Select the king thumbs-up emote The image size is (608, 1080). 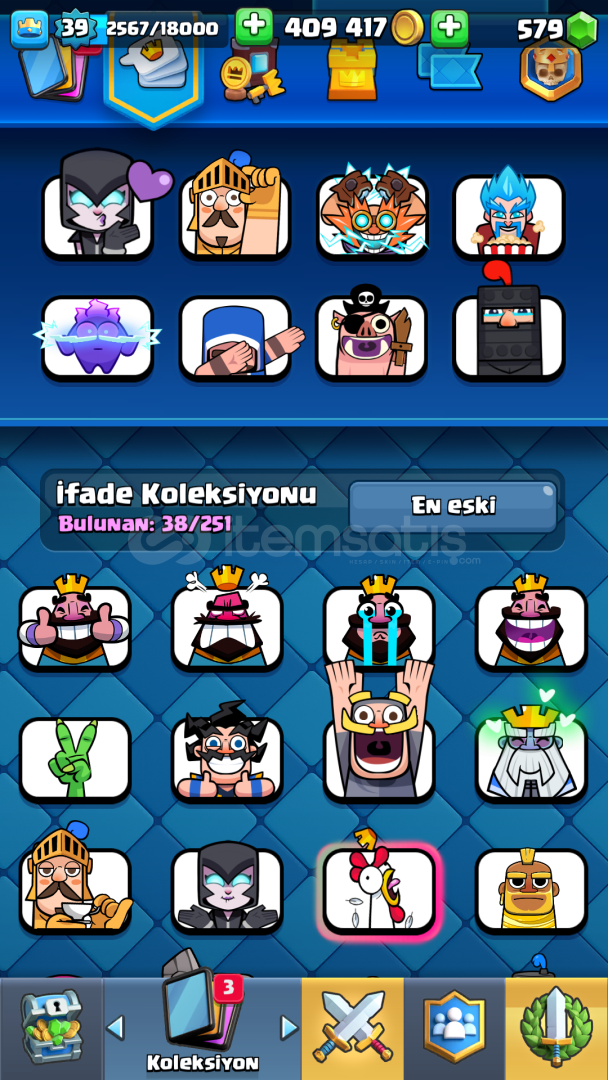tap(74, 625)
